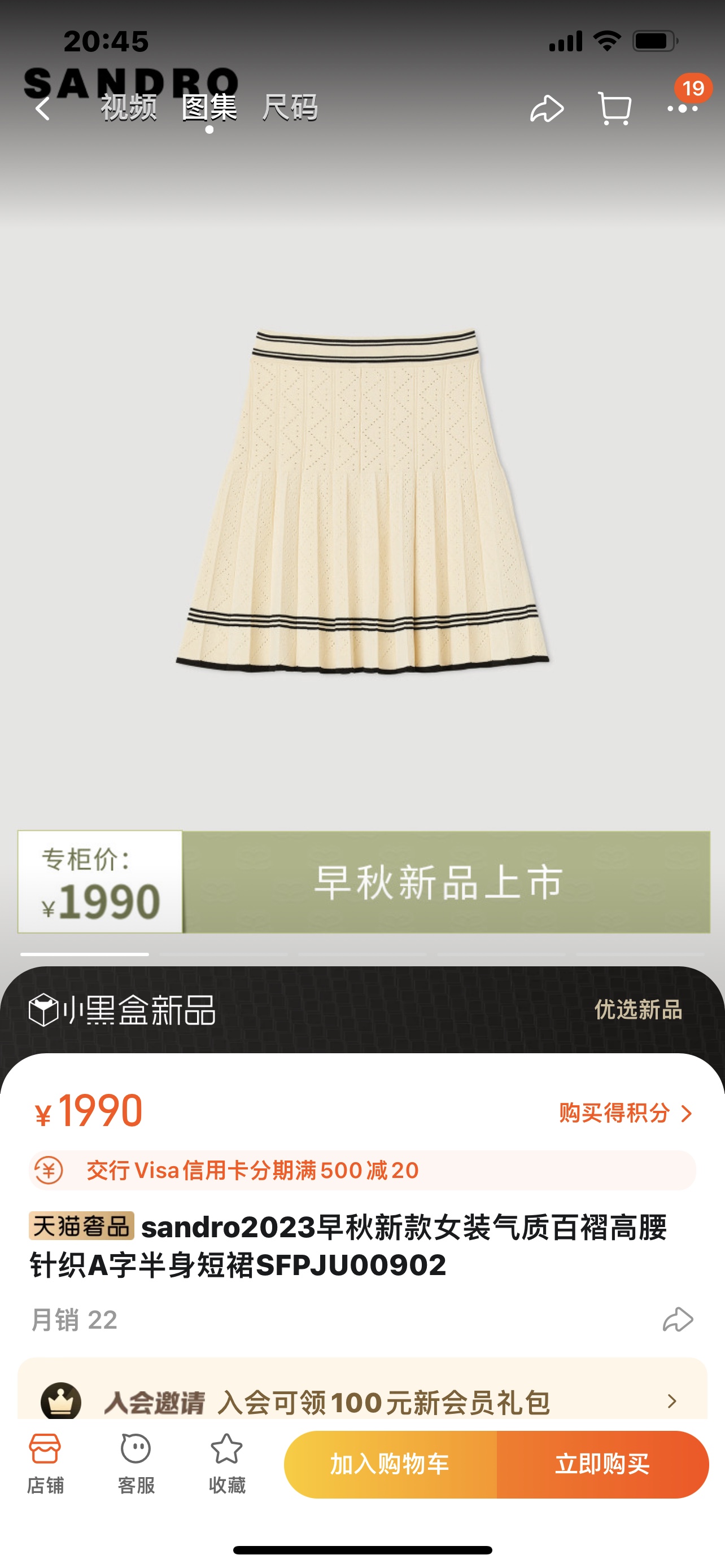The height and width of the screenshot is (1568, 725).
Task: Open 购买得积分 details
Action: pyautogui.click(x=626, y=1113)
